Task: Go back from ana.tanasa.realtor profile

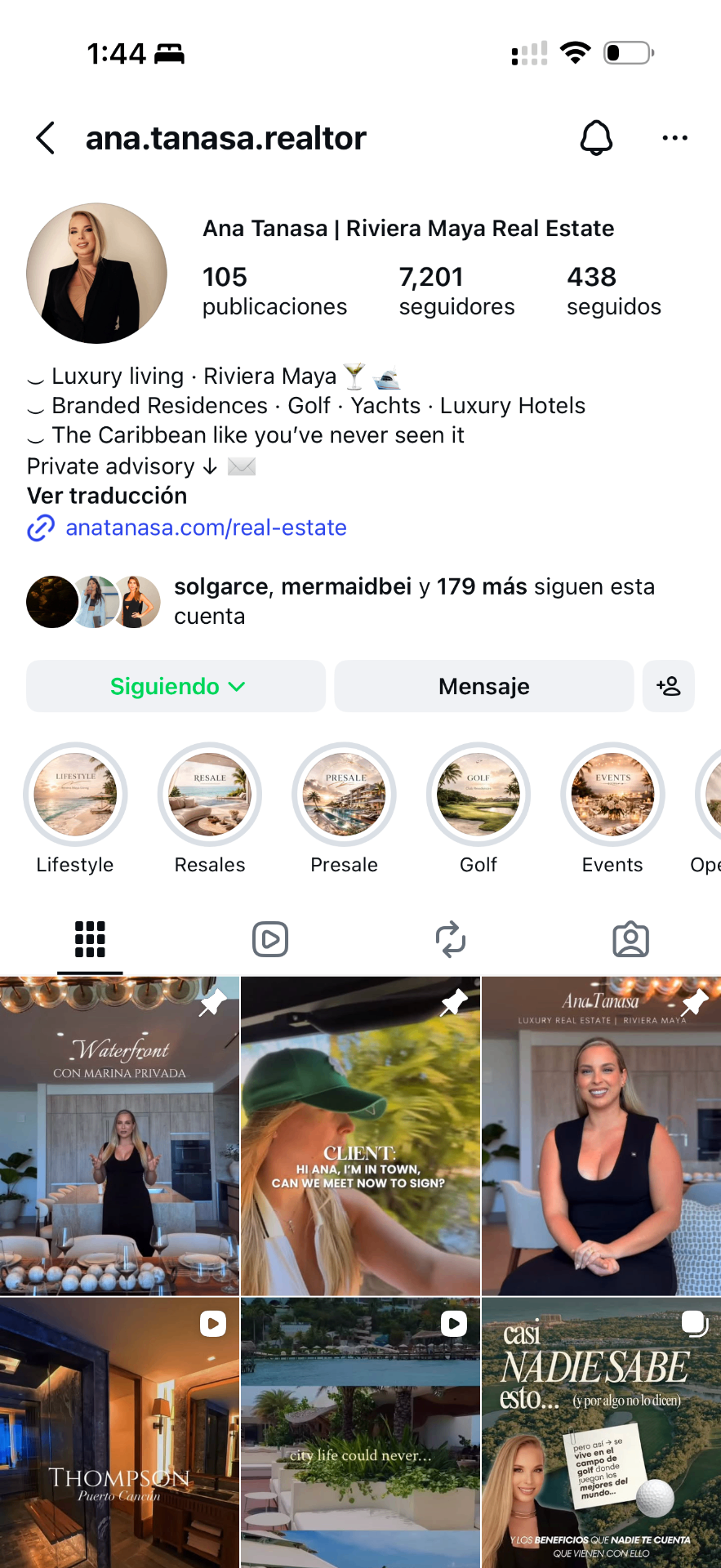Action: [x=47, y=138]
